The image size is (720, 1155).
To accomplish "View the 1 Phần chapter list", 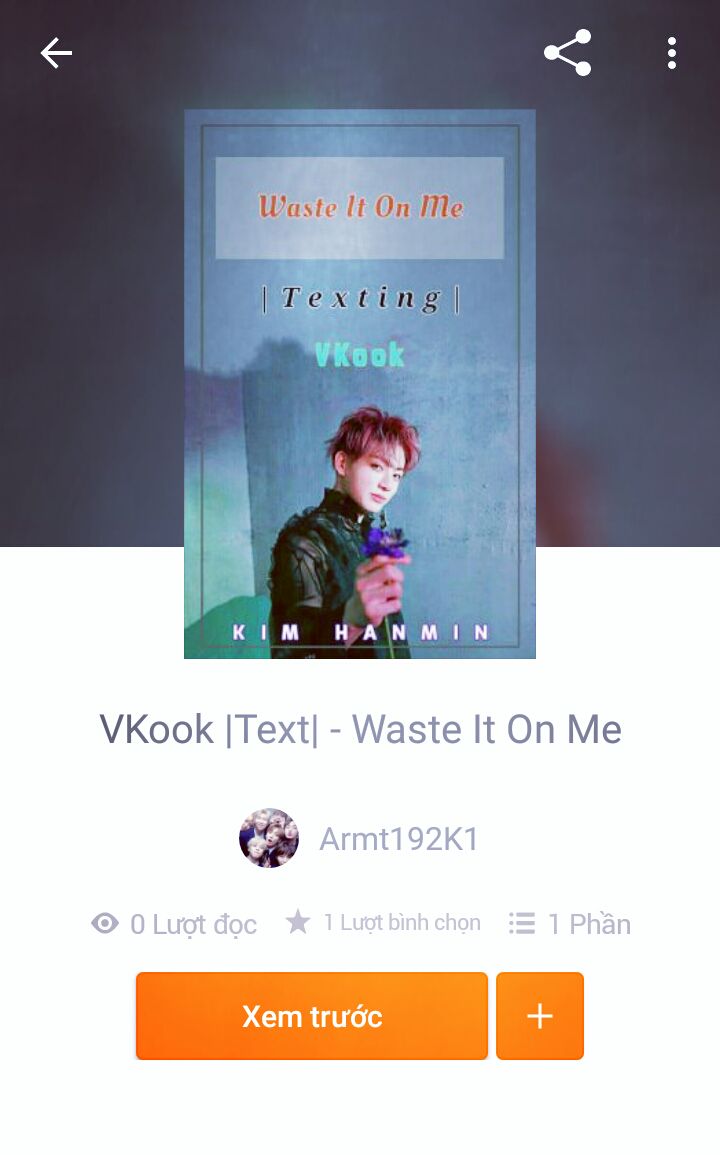I will 570,923.
